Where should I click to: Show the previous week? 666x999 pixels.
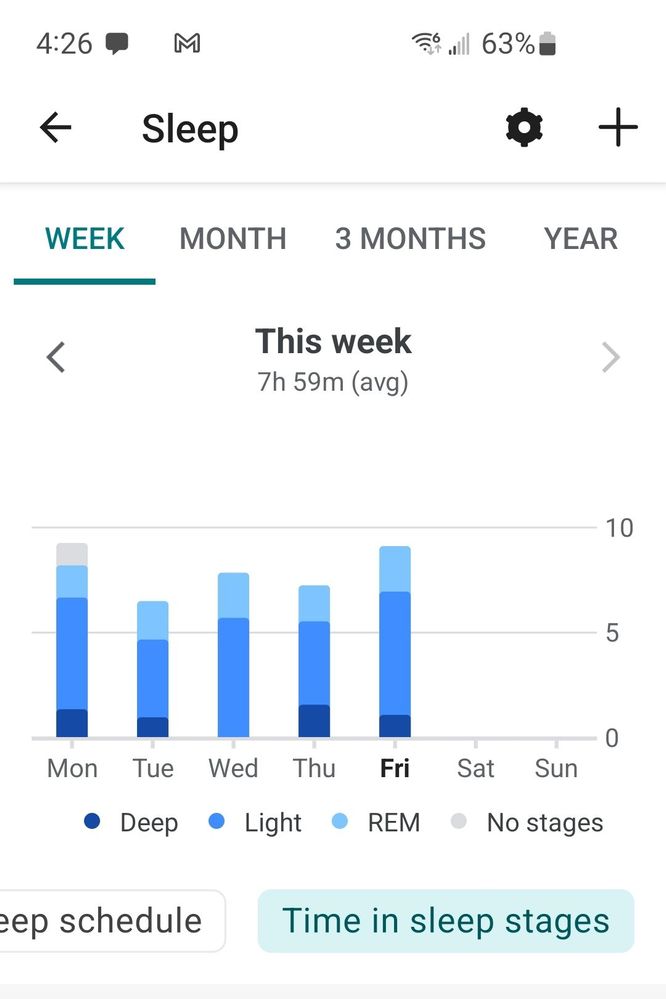coord(56,357)
